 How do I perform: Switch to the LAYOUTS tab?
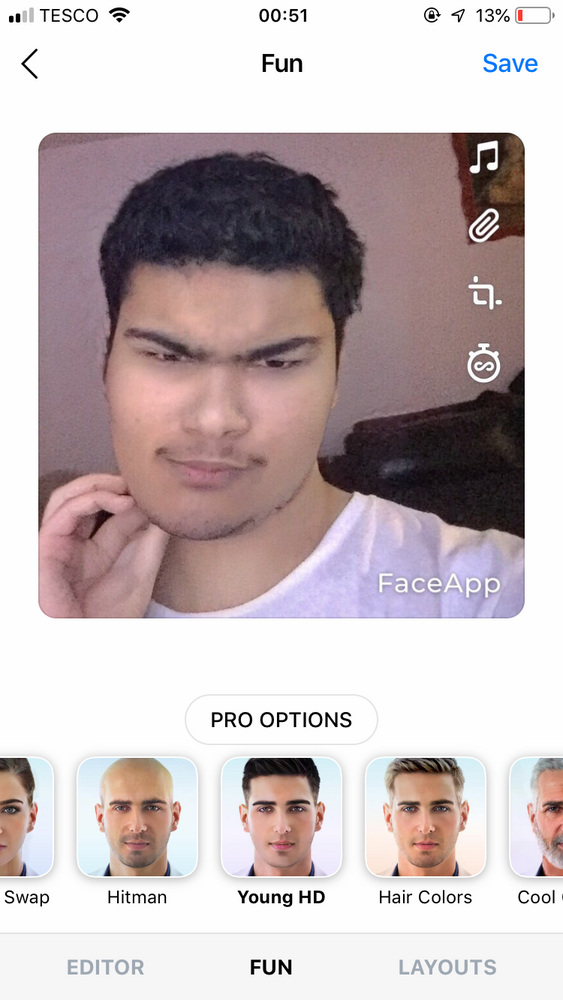[x=447, y=967]
